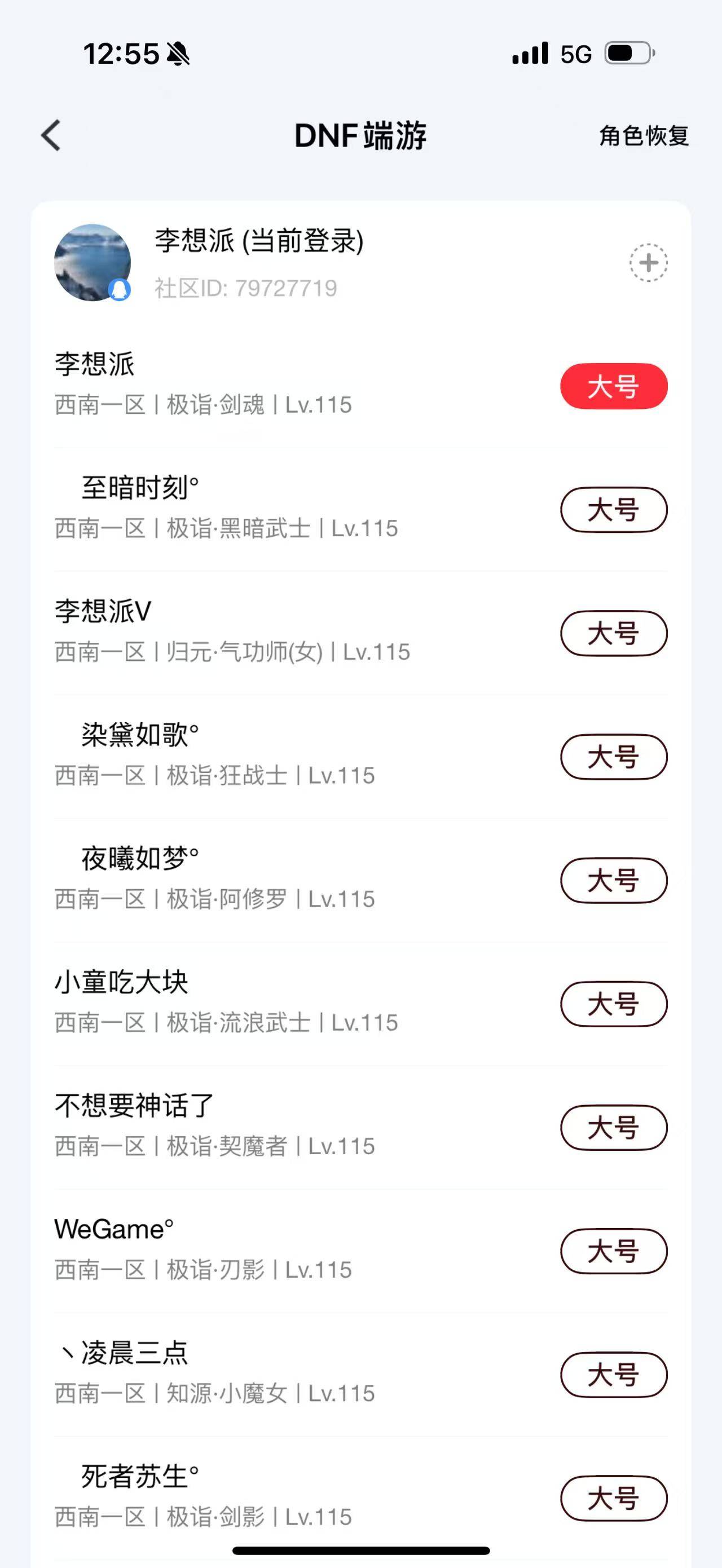
Task: Select the DNF端游 title tab
Action: (361, 135)
